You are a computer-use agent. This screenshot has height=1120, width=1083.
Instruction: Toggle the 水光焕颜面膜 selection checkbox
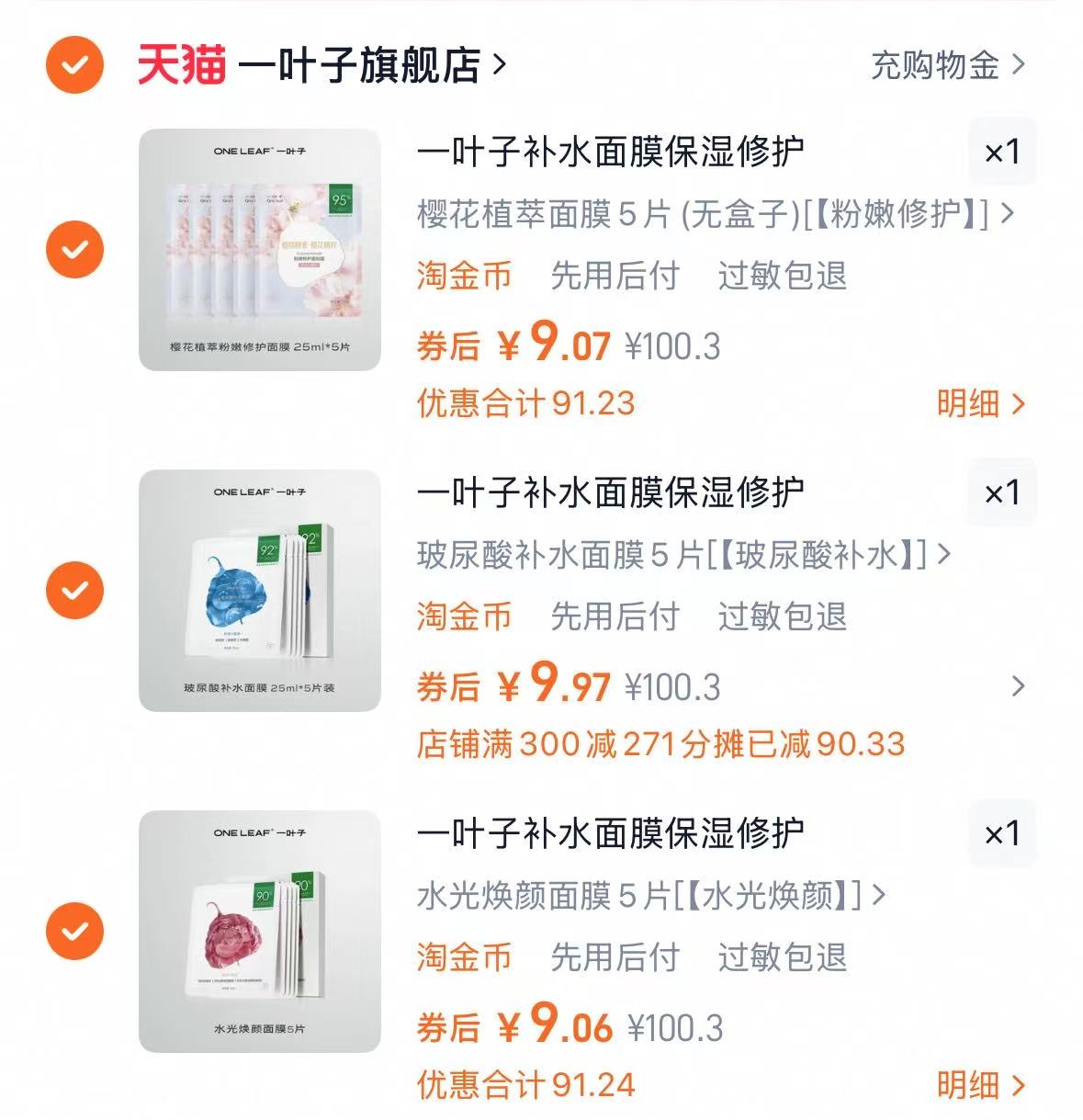[x=76, y=930]
